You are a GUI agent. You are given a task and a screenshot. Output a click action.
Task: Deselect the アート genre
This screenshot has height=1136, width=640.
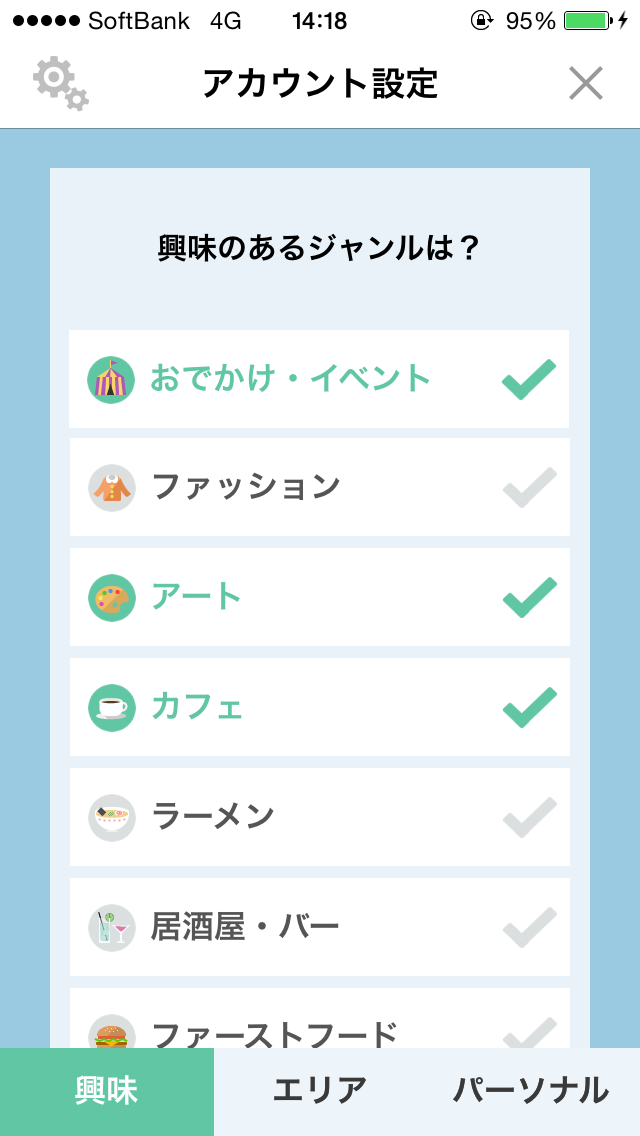(x=319, y=598)
